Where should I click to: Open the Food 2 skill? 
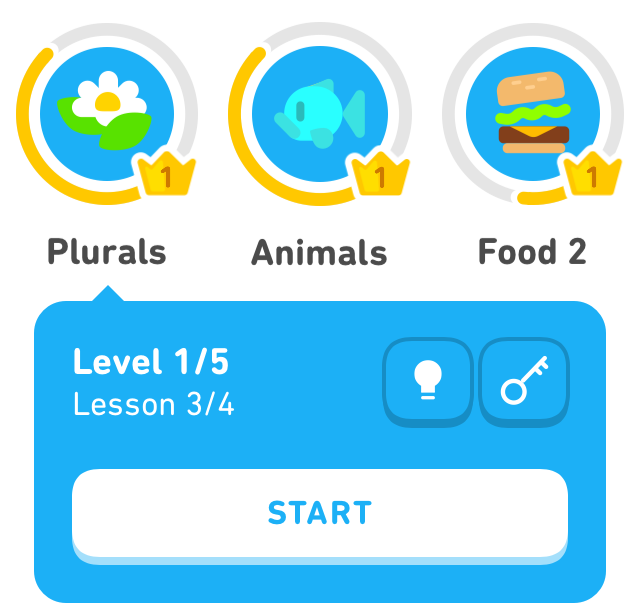click(532, 112)
